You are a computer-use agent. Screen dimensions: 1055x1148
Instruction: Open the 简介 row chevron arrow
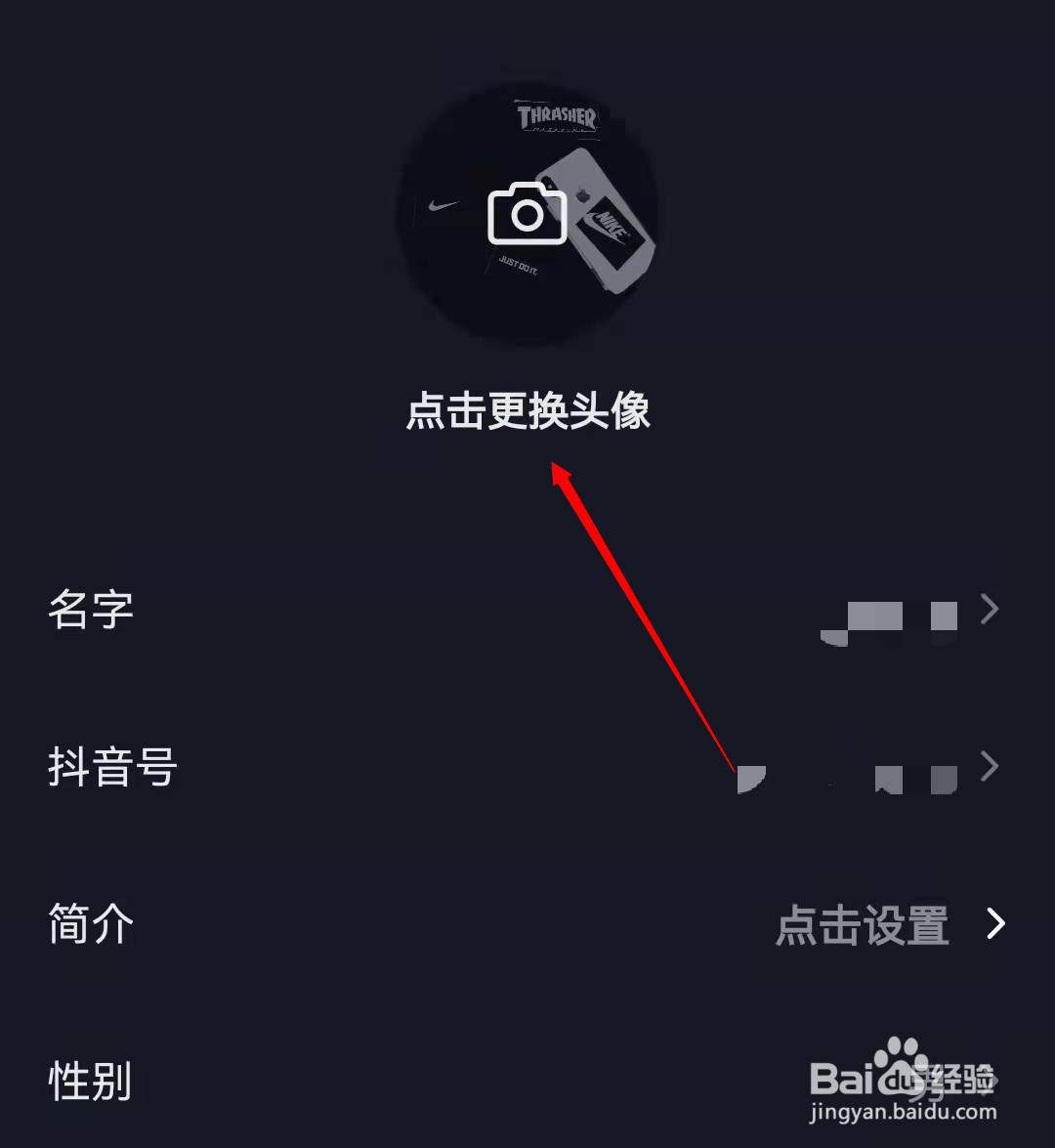[x=993, y=924]
